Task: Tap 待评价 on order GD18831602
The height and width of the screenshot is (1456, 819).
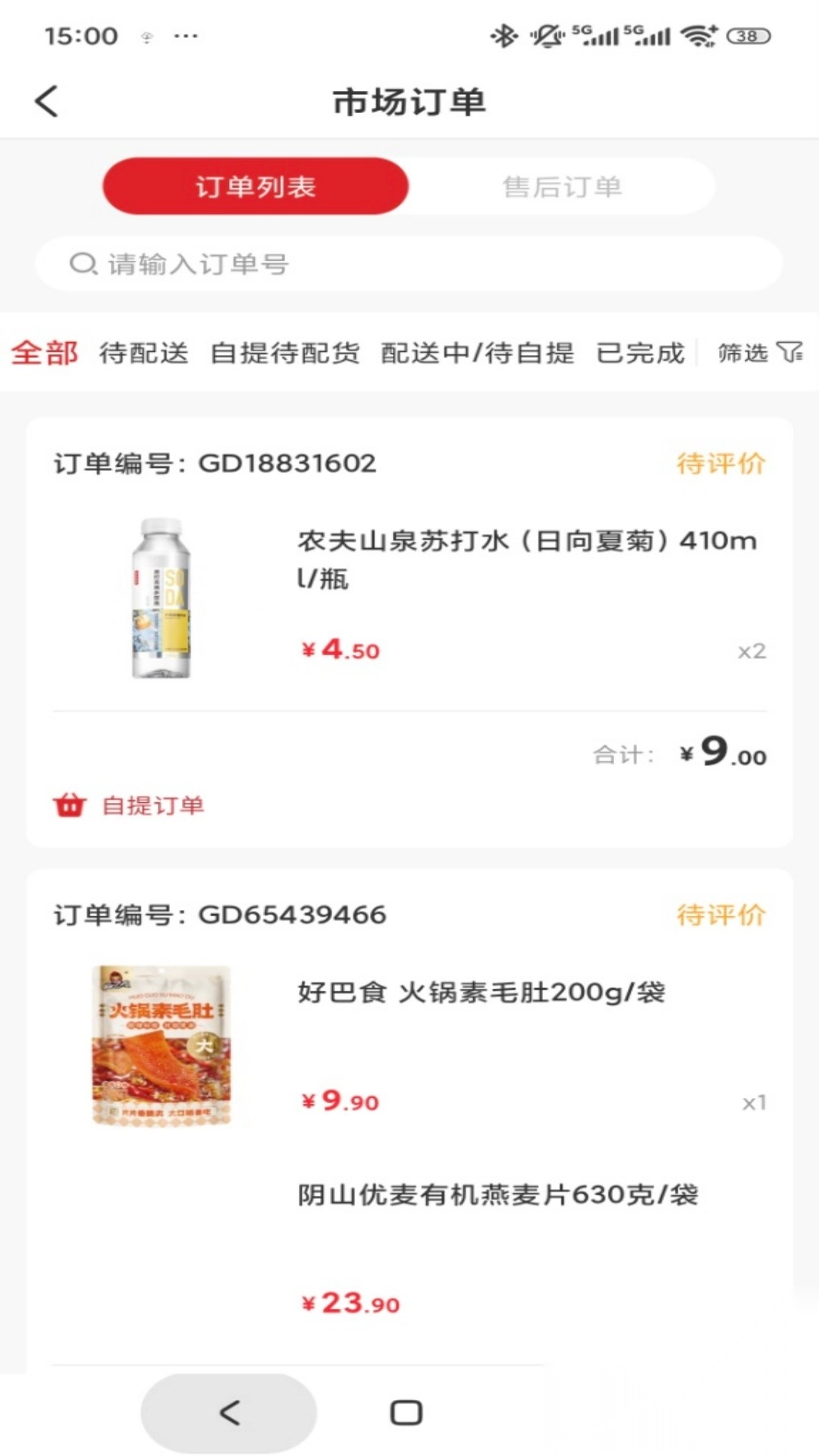Action: 721,463
